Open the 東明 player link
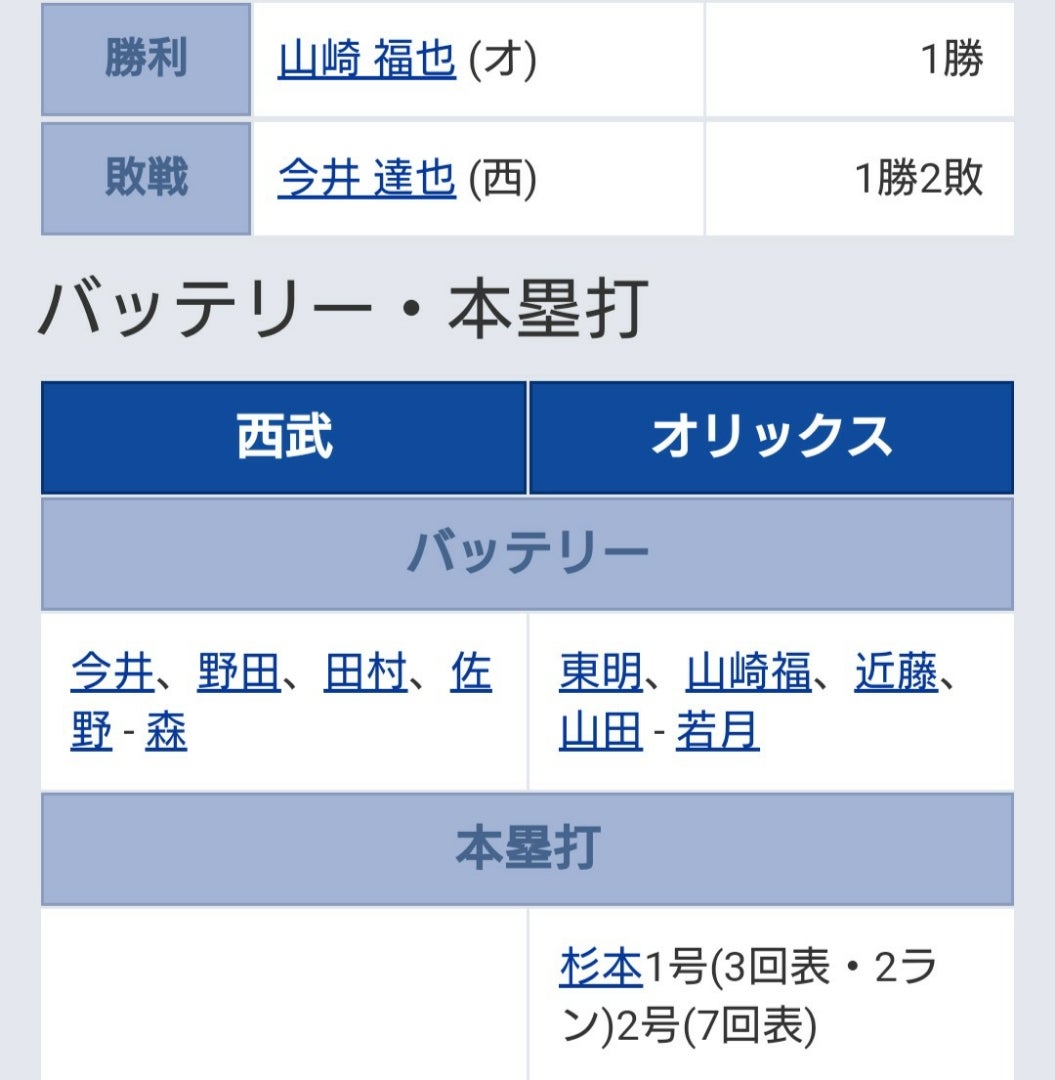The width and height of the screenshot is (1055, 1080). pos(600,673)
